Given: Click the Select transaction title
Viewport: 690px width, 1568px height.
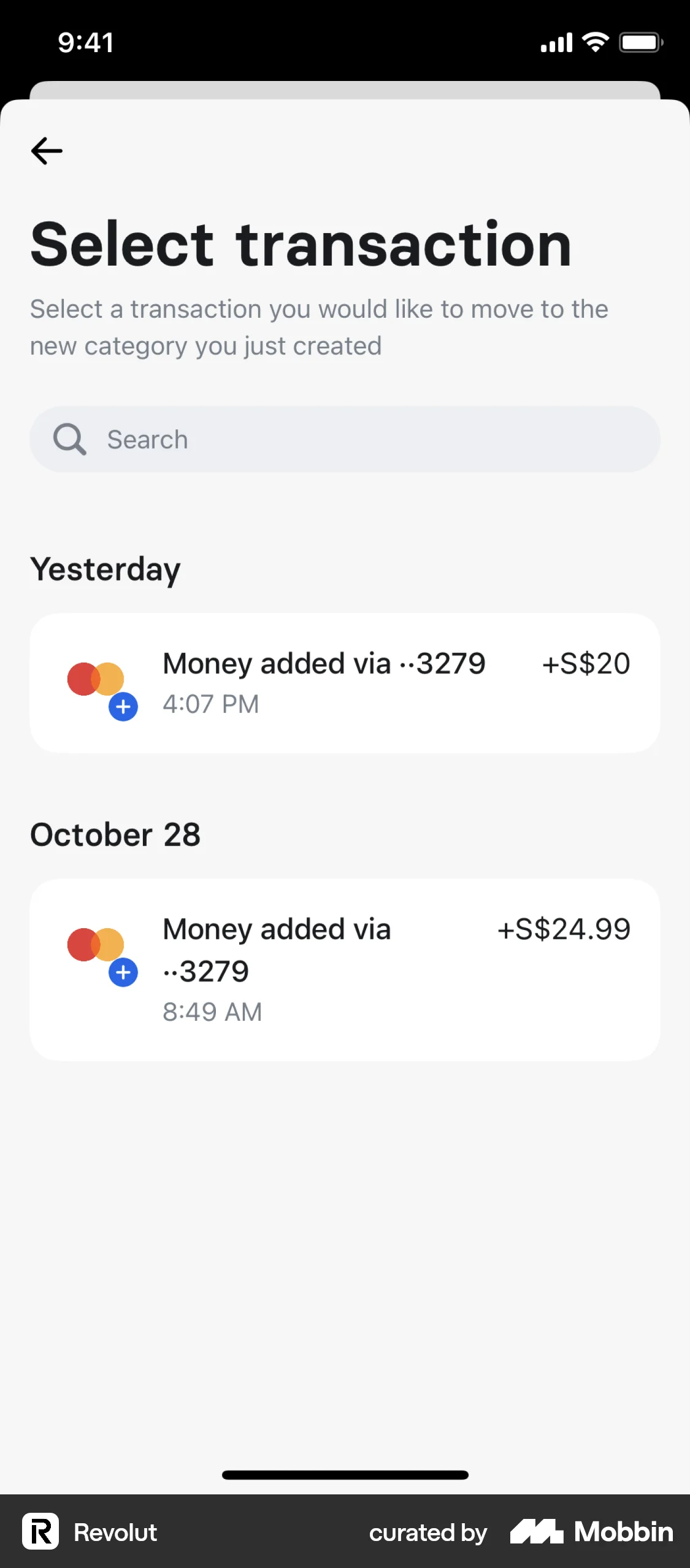Looking at the screenshot, I should tap(300, 244).
